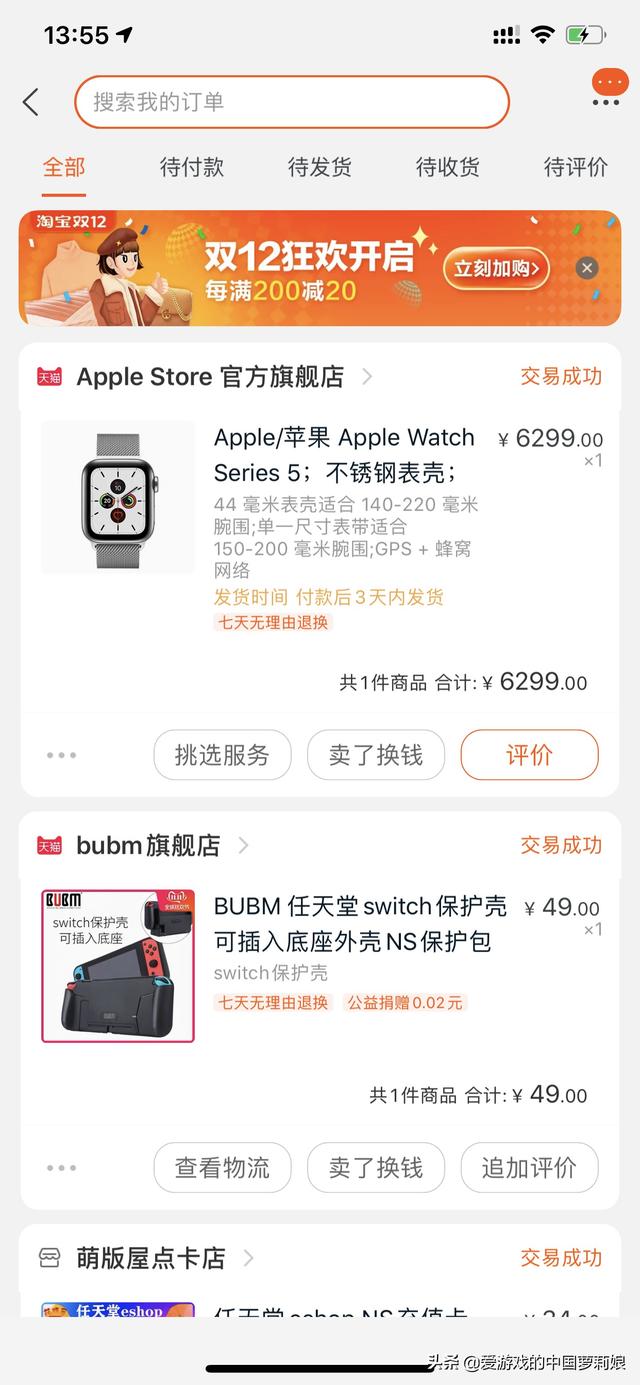Tap 挑选服务 on the Apple Watch order
Viewport: 640px width, 1385px height.
222,755
